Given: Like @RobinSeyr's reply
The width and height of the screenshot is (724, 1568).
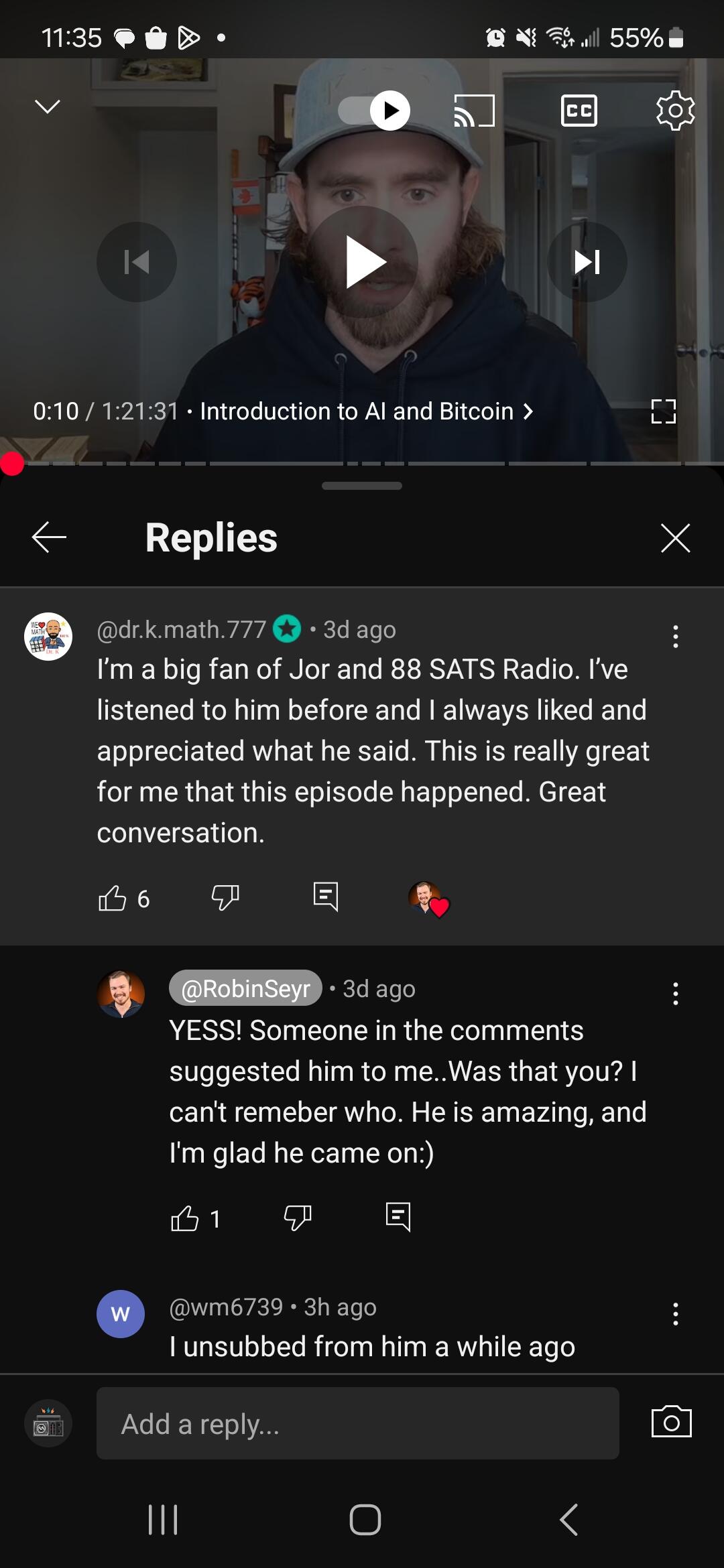Looking at the screenshot, I should click(x=185, y=1218).
